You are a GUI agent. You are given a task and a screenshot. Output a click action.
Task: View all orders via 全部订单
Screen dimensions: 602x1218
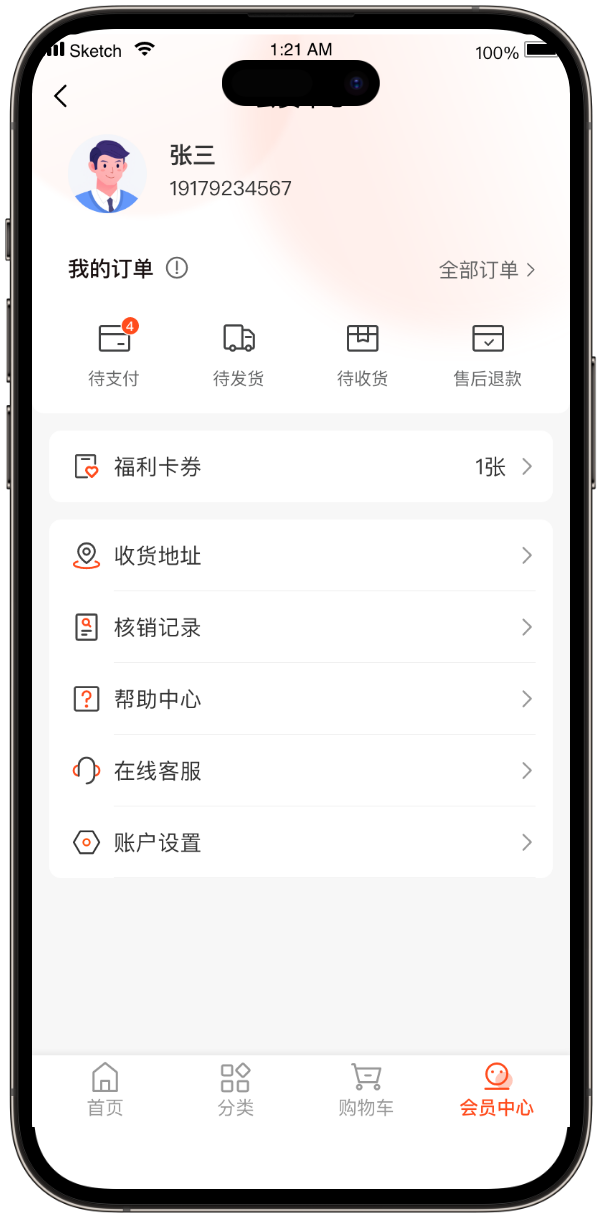[x=487, y=270]
